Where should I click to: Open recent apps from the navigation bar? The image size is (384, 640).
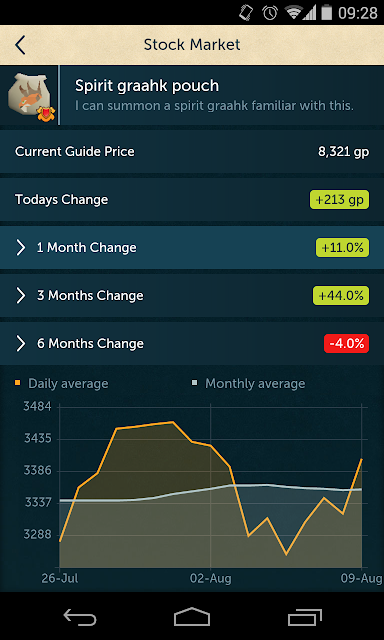pos(304,617)
